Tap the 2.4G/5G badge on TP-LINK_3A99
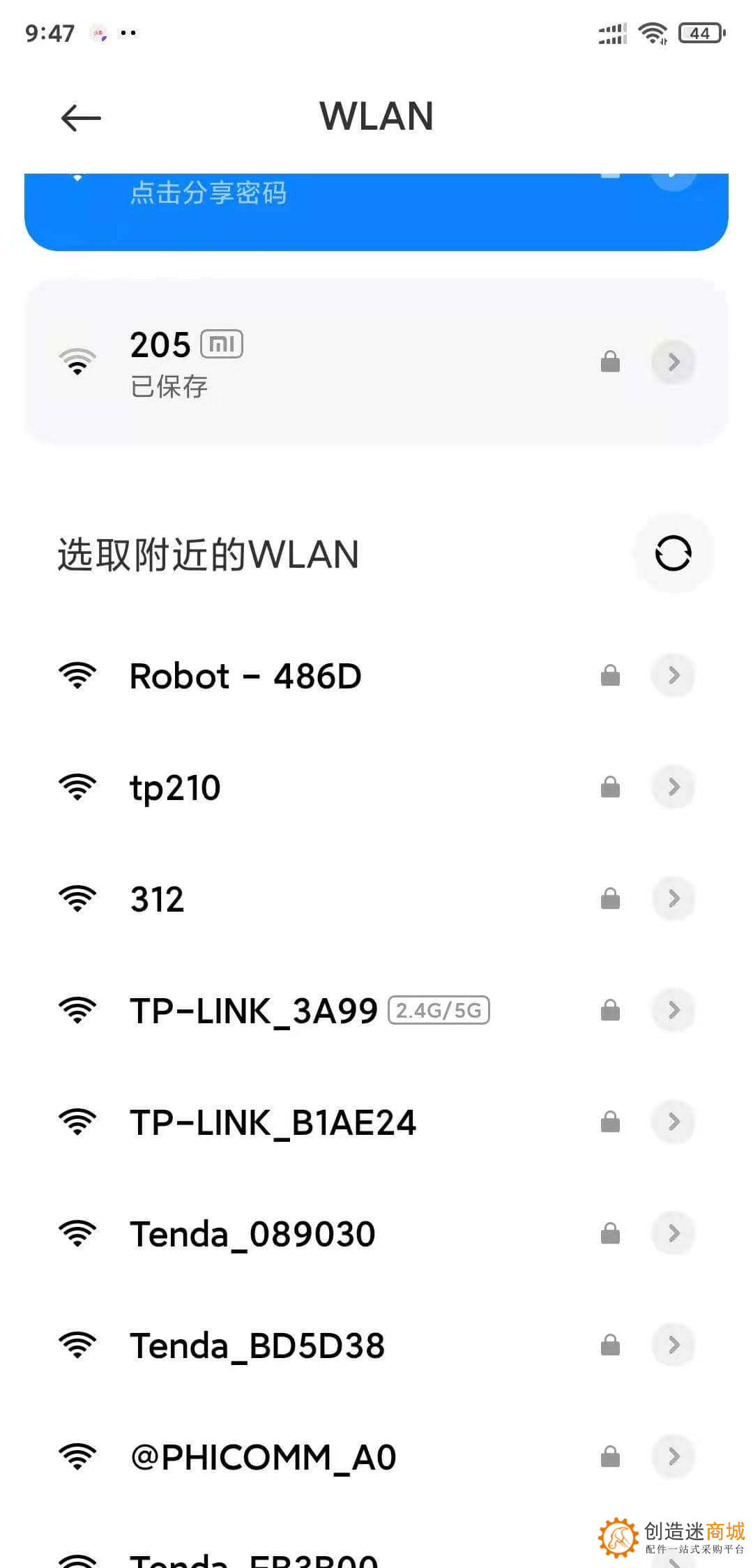753x1568 pixels. [x=439, y=1010]
